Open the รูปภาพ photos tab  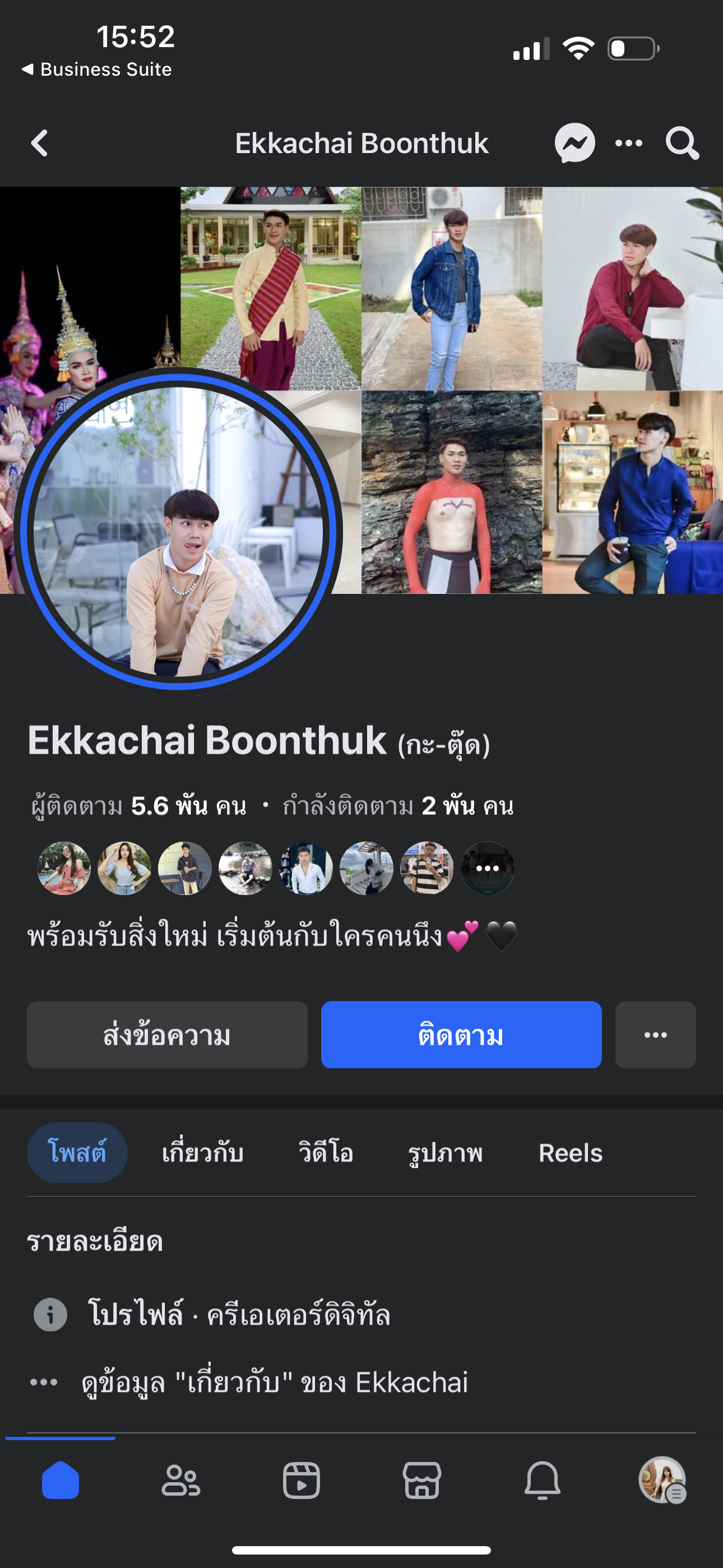(445, 1152)
